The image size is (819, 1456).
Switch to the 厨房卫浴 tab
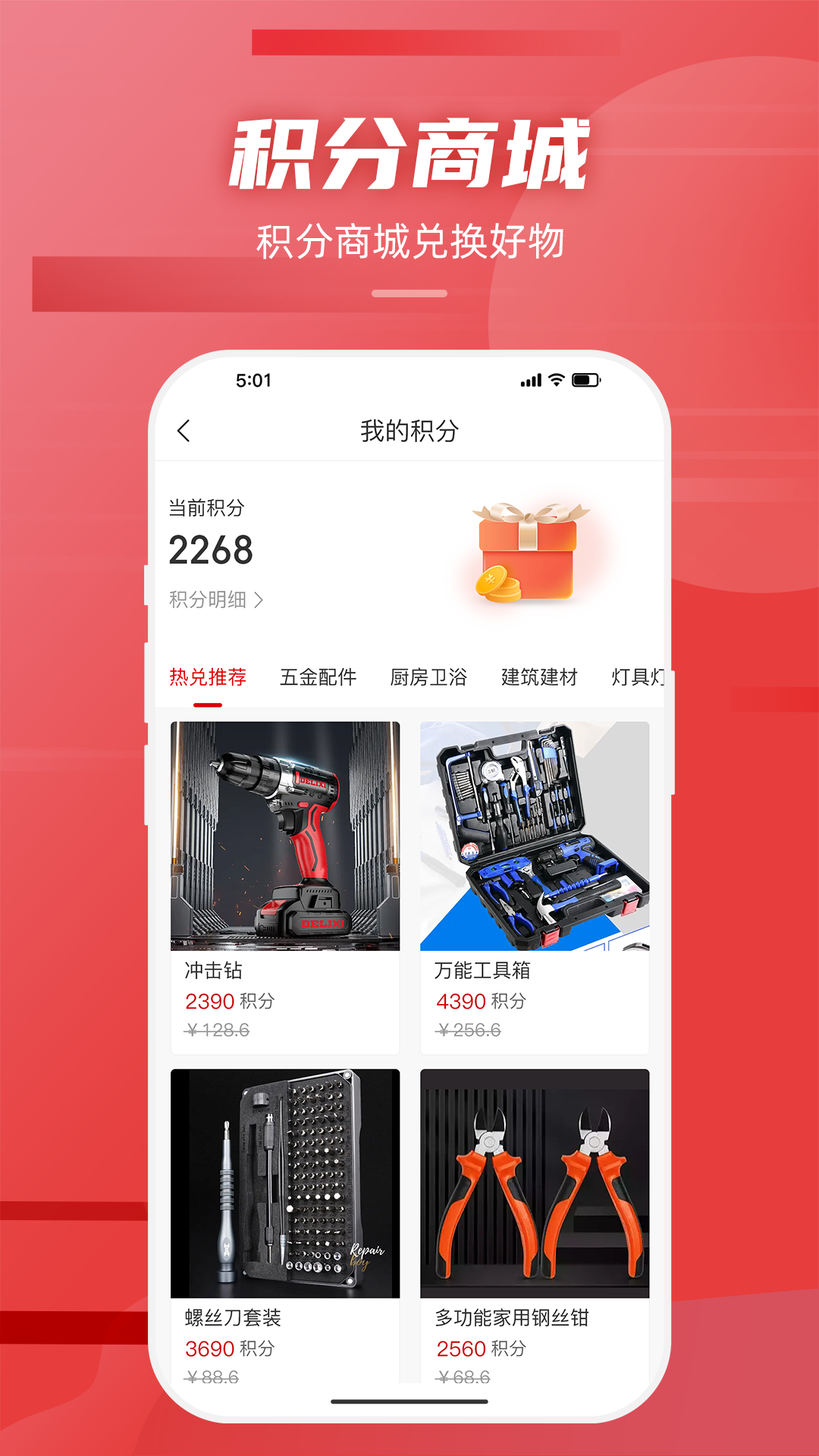click(427, 677)
